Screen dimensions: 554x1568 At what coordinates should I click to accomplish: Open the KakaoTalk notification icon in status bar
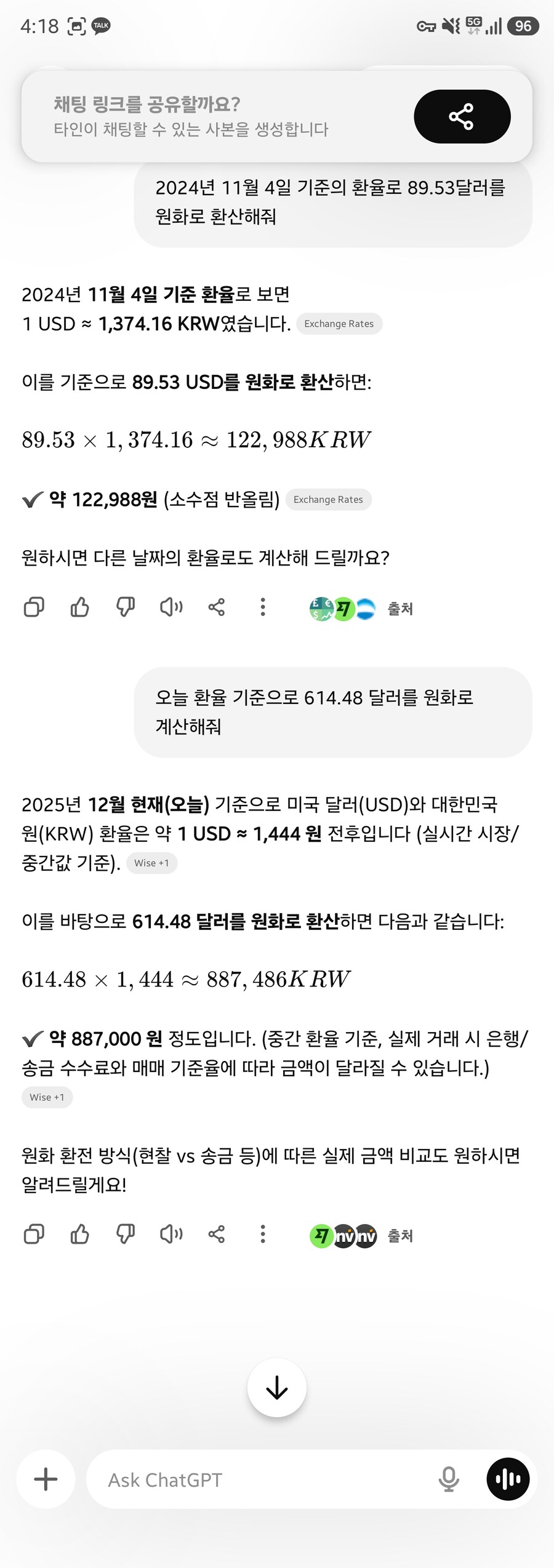100,26
